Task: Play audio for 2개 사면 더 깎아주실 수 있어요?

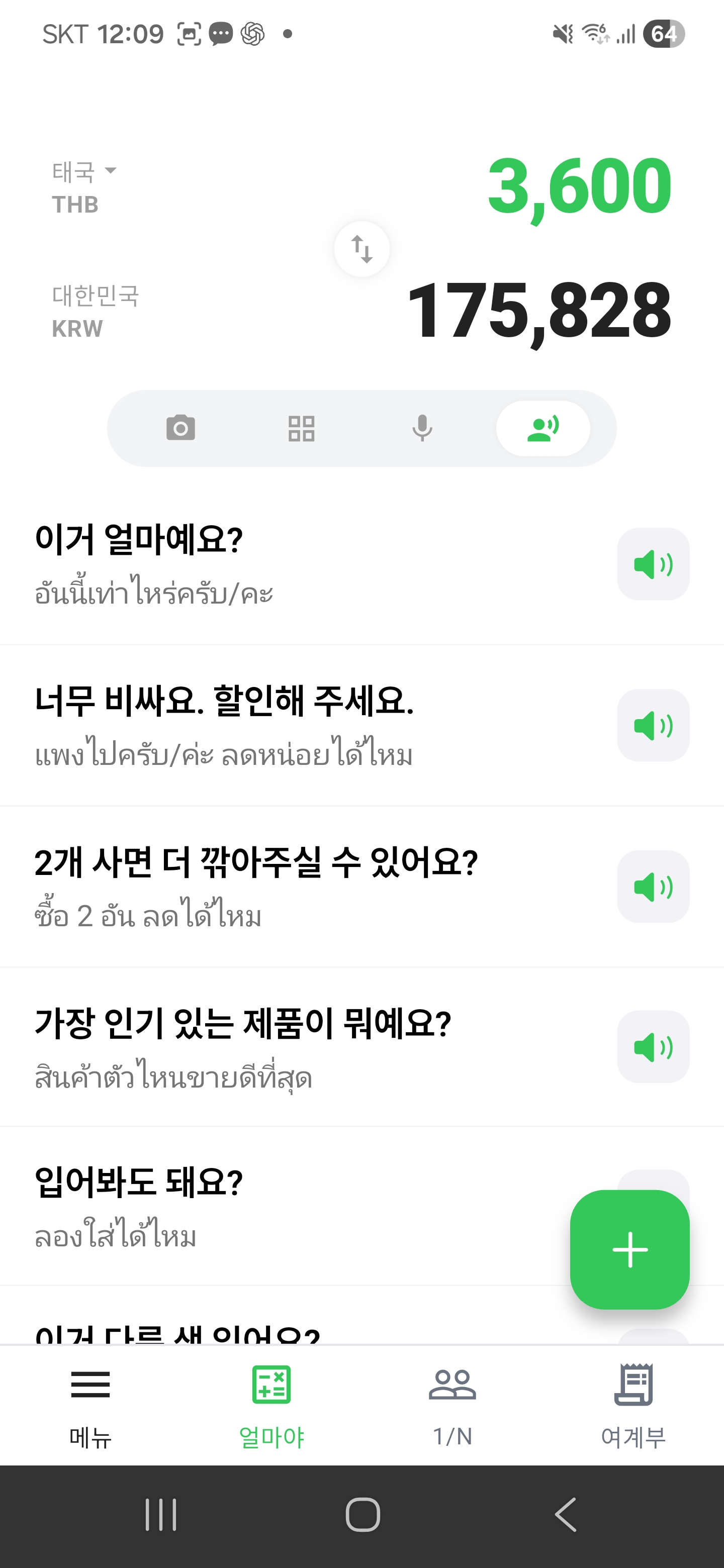Action: (653, 886)
